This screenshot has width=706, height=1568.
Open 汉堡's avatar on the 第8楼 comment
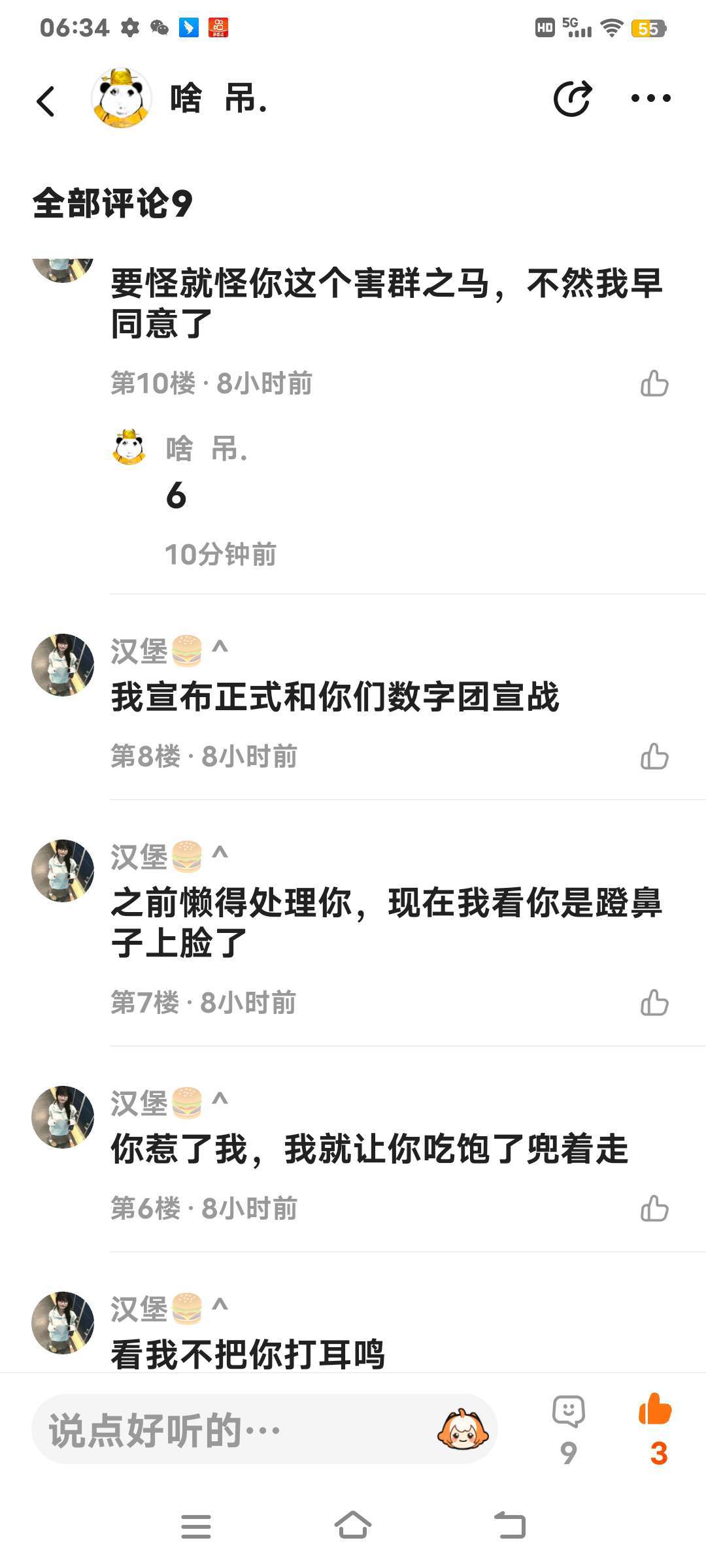(x=63, y=665)
